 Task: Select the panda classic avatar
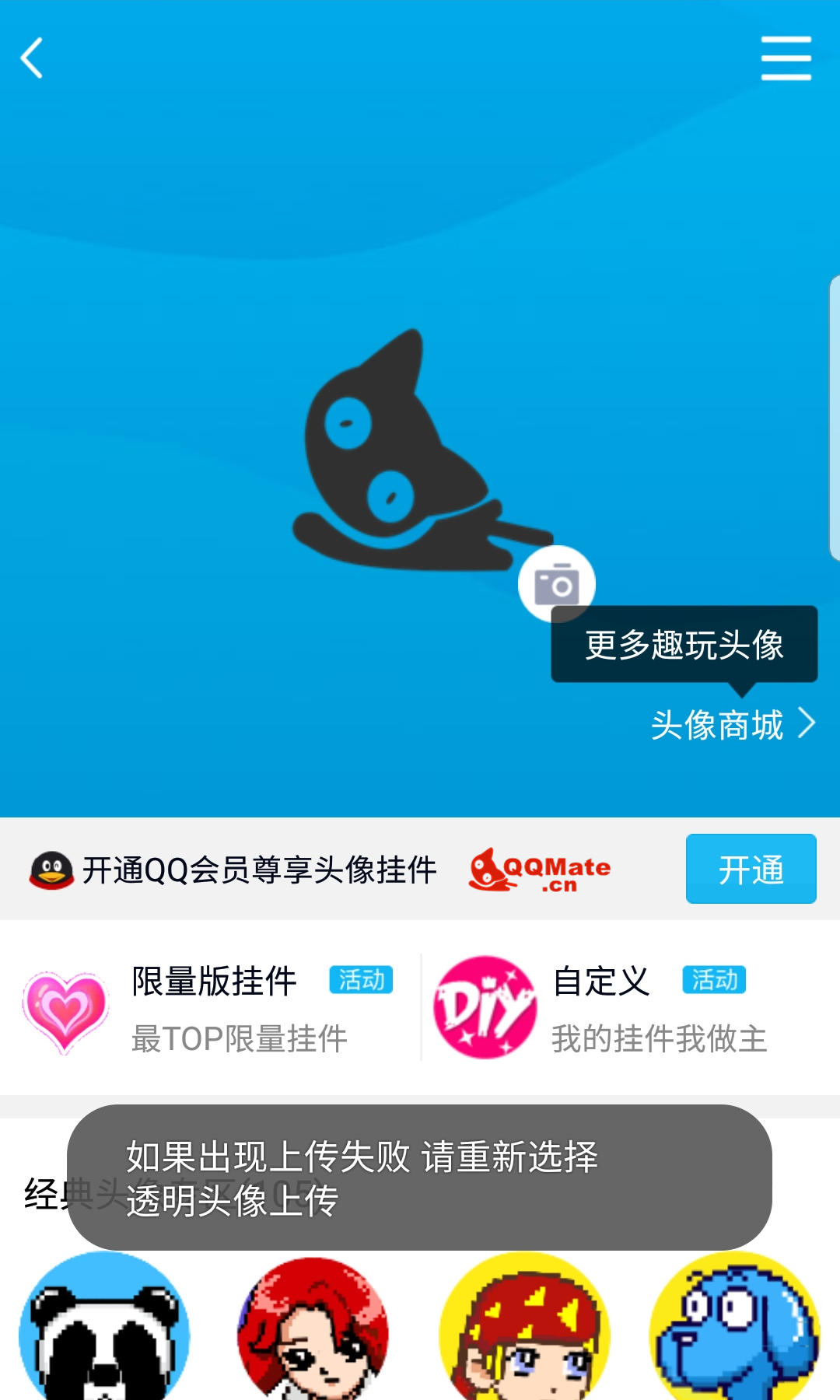[105, 1334]
